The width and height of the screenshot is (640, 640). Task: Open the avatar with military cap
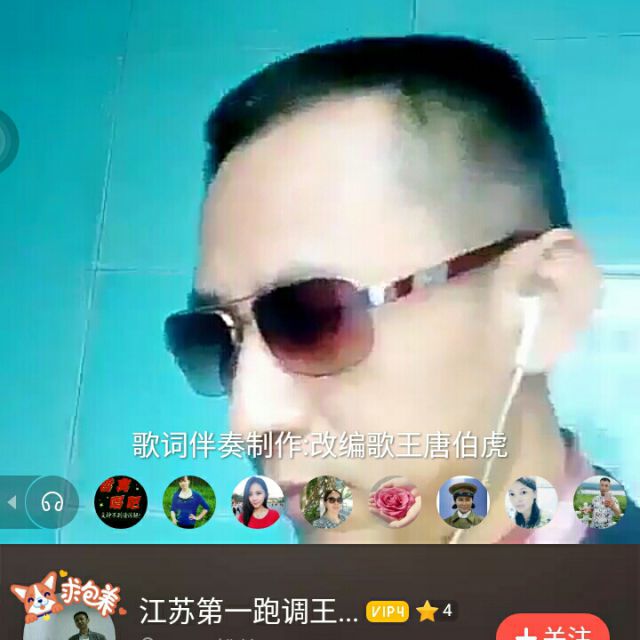pos(463,502)
